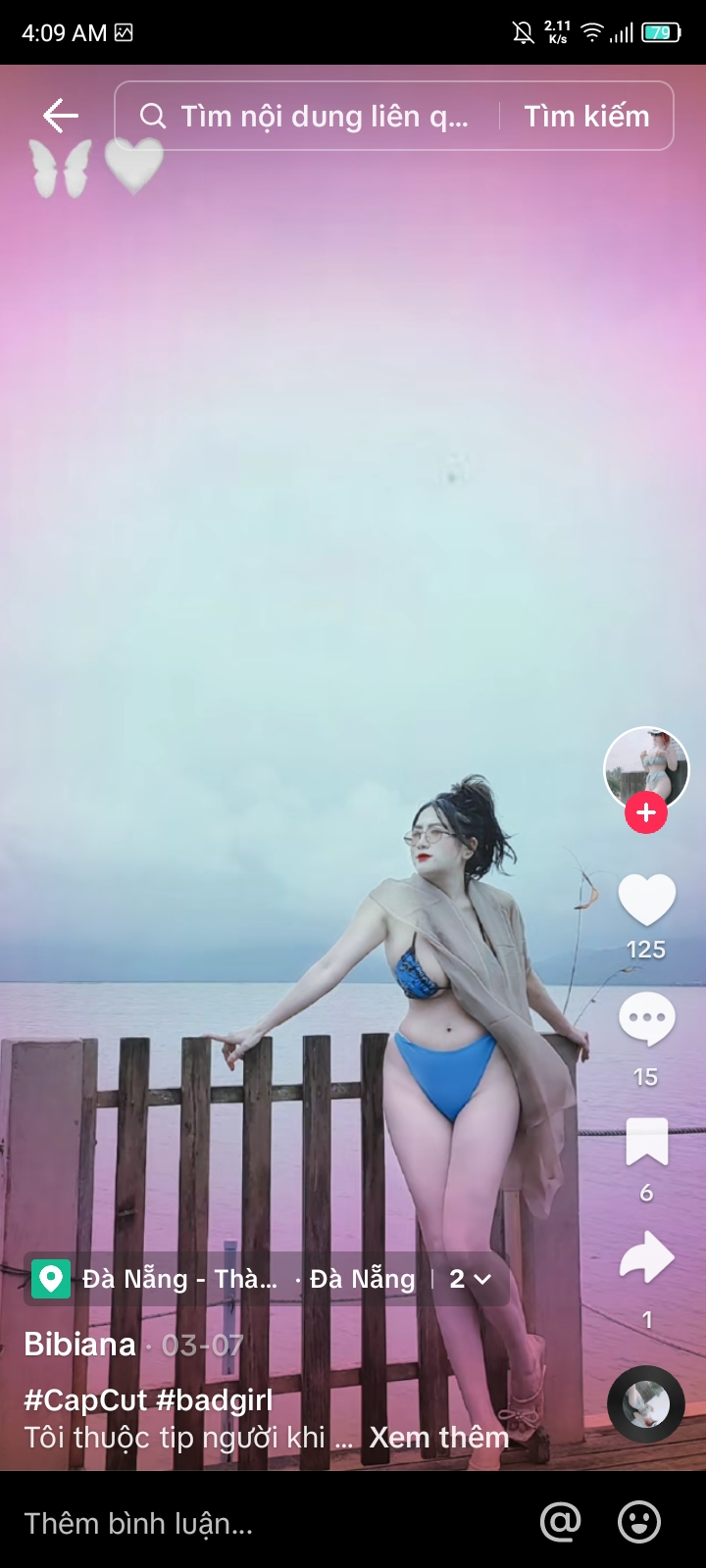706x1568 pixels.
Task: Tap the Tìm kiếm button
Action: tap(586, 117)
